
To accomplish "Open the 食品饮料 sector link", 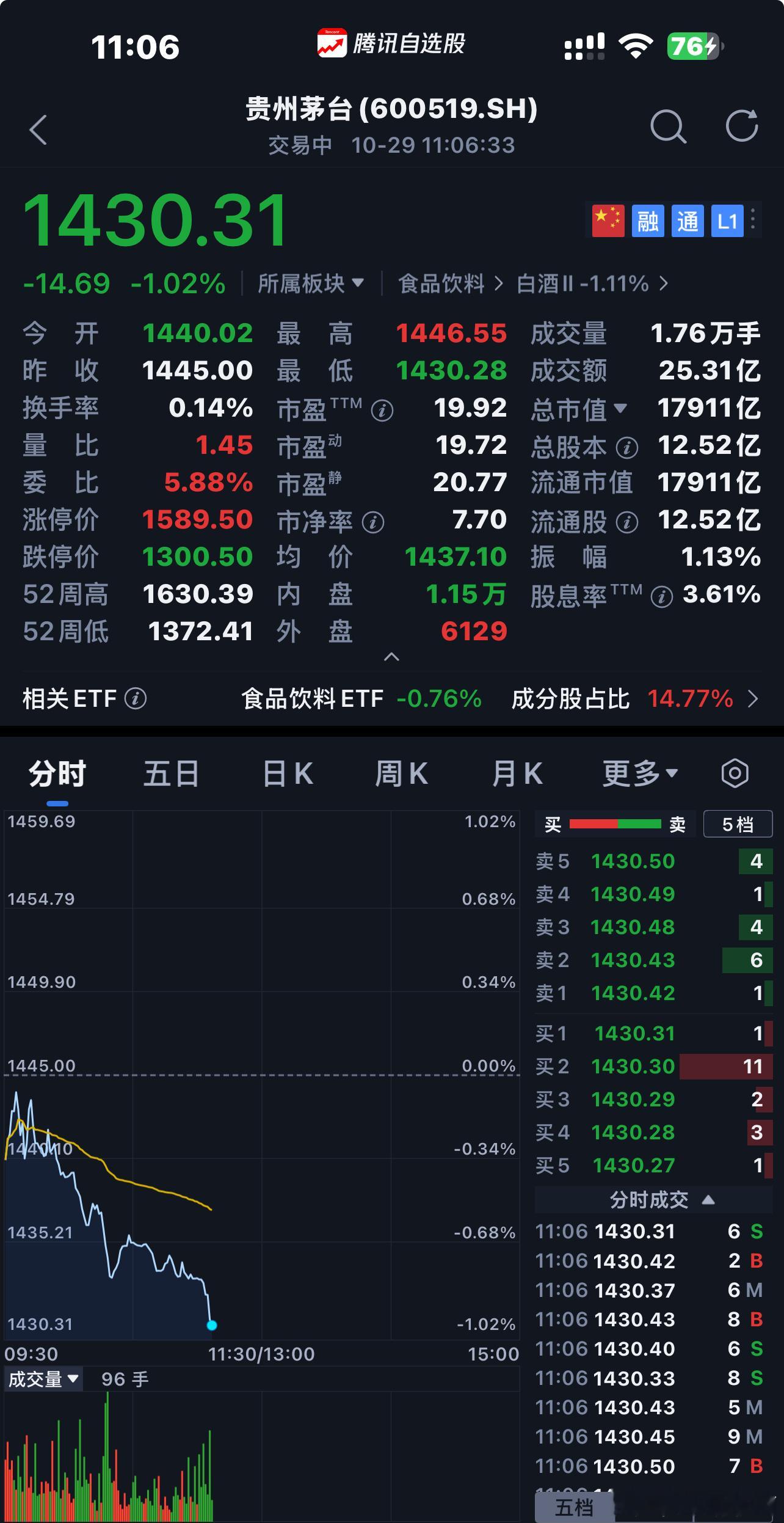I will click(443, 283).
